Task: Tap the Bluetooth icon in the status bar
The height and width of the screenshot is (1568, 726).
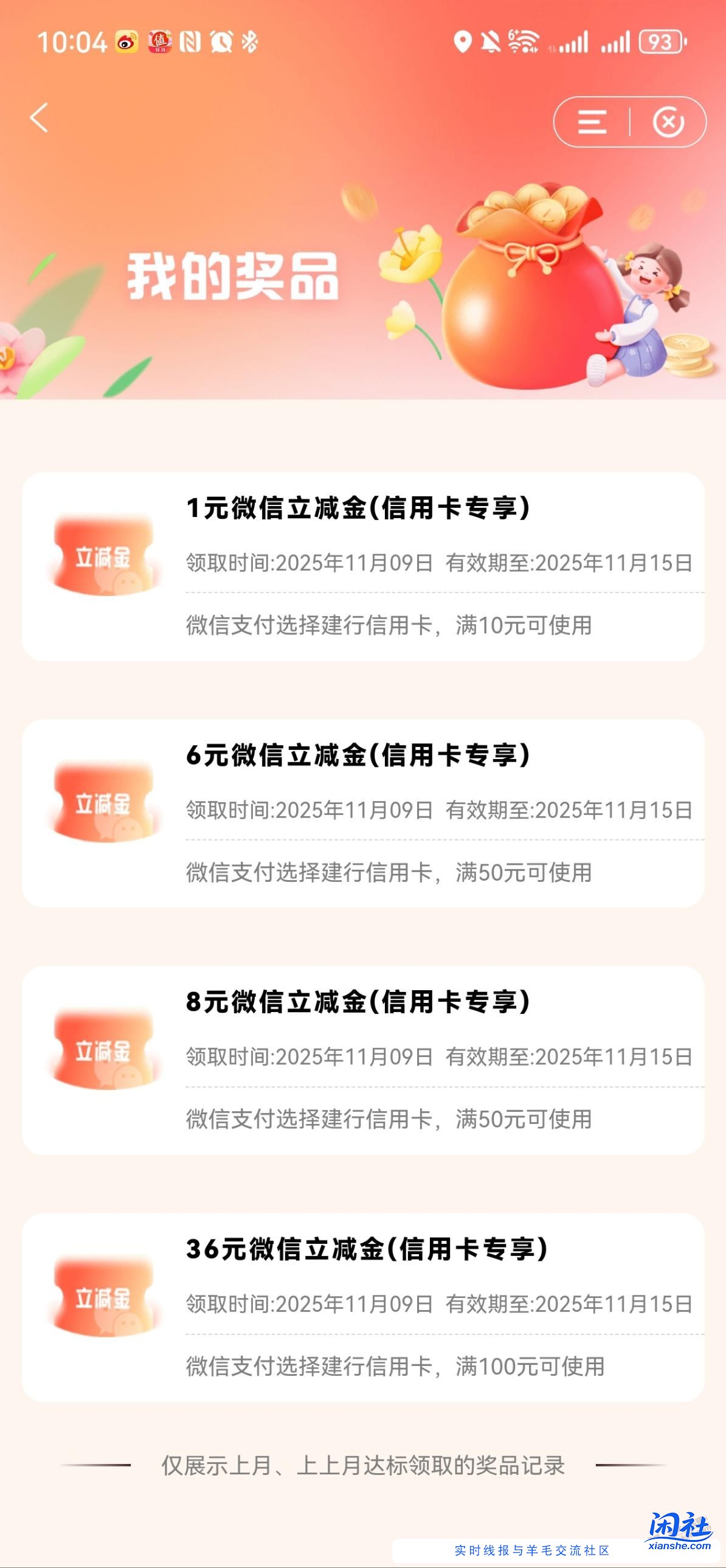Action: [x=250, y=41]
